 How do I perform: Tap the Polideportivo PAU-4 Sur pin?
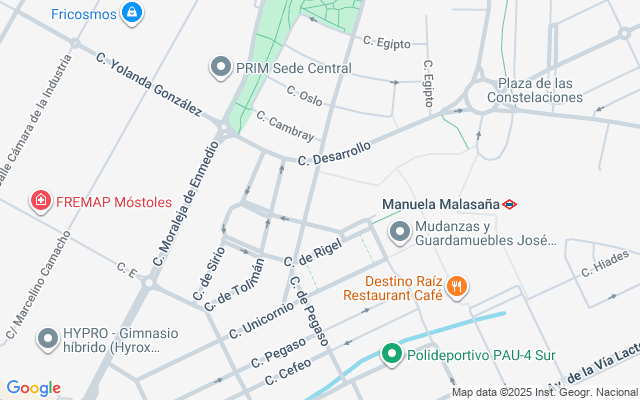(392, 354)
